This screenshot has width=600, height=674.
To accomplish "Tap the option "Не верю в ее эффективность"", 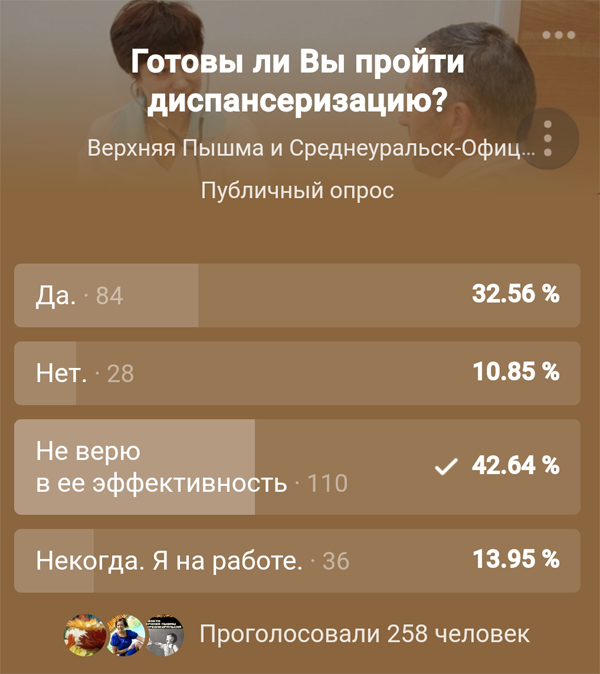I will click(297, 467).
